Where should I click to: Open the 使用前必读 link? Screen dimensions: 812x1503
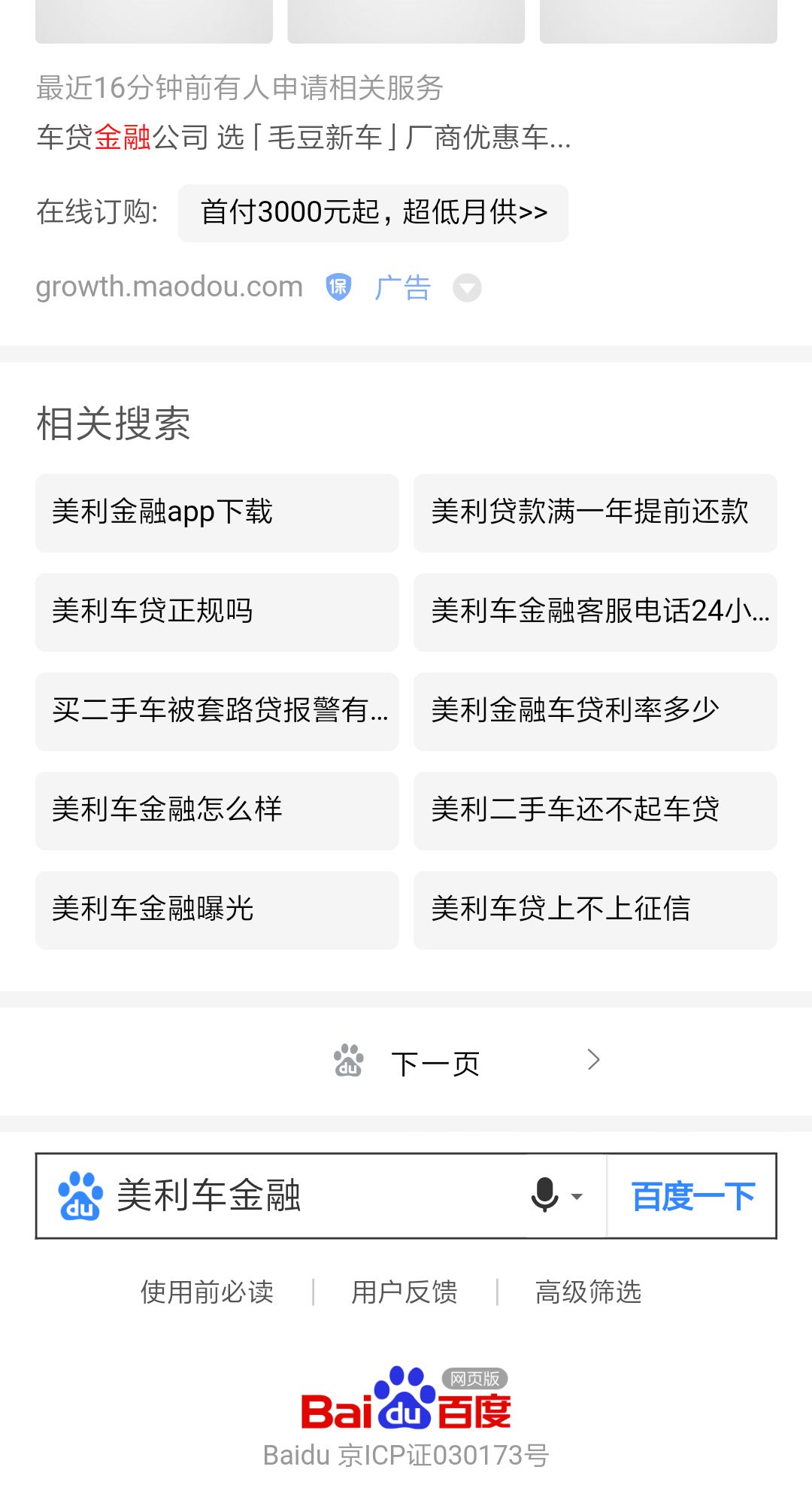pyautogui.click(x=207, y=1292)
